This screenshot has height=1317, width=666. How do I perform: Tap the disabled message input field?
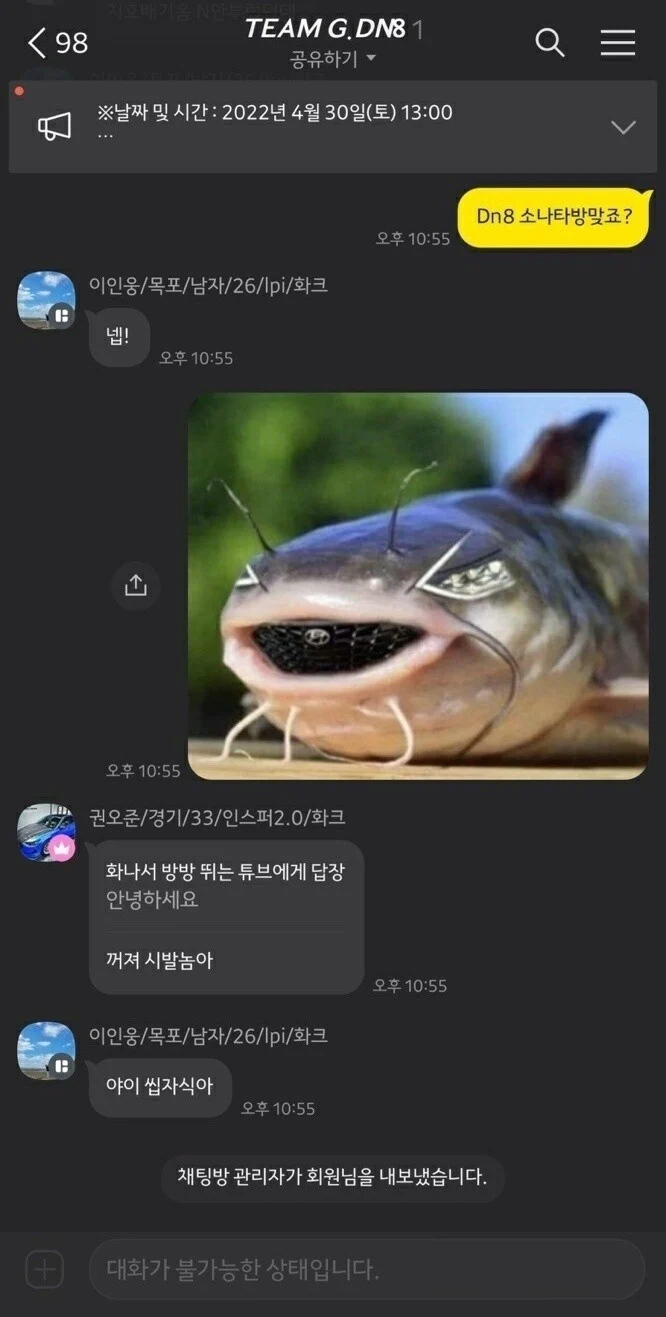tap(366, 1270)
